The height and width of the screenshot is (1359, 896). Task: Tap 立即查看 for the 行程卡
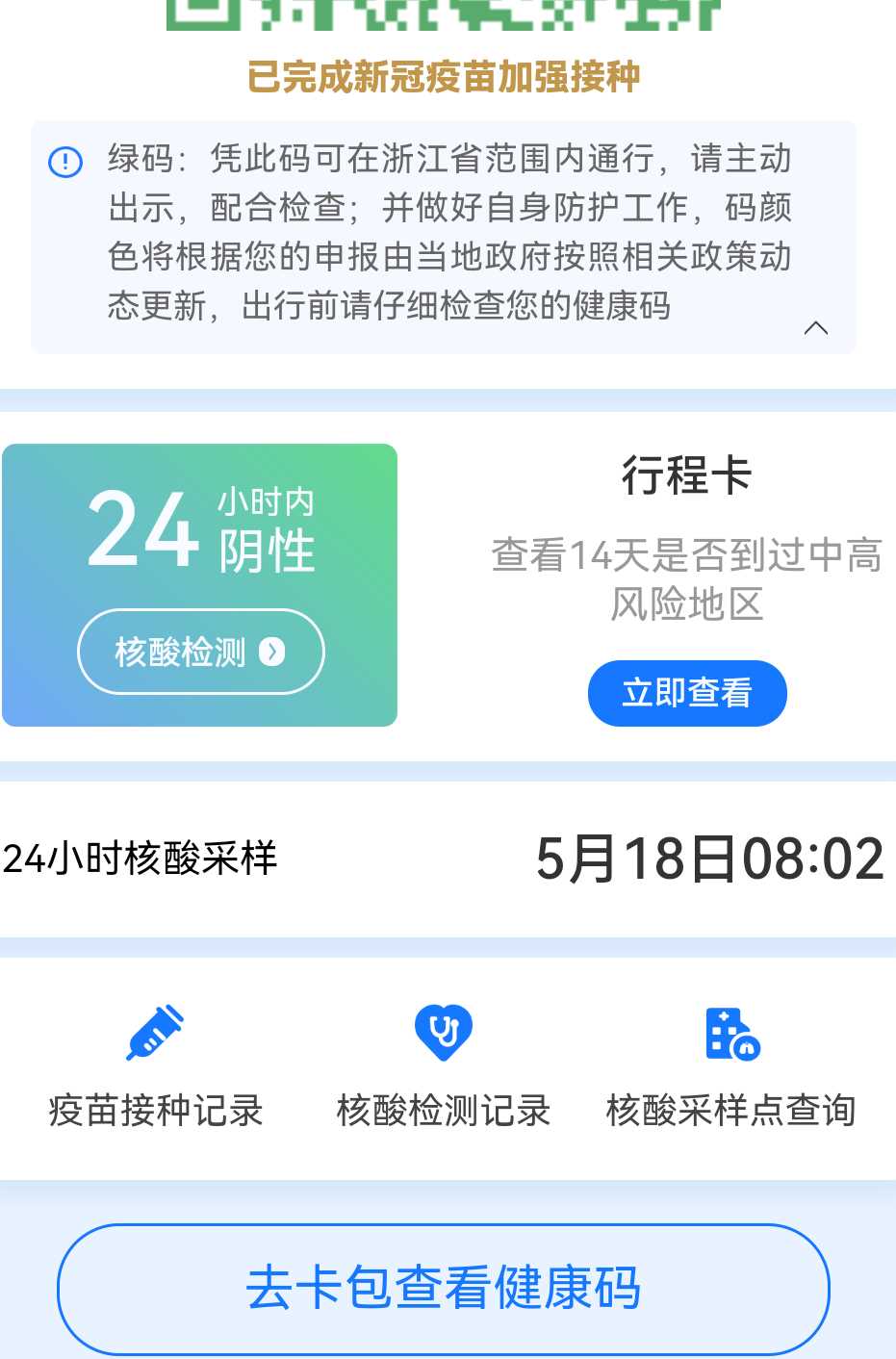(x=686, y=693)
